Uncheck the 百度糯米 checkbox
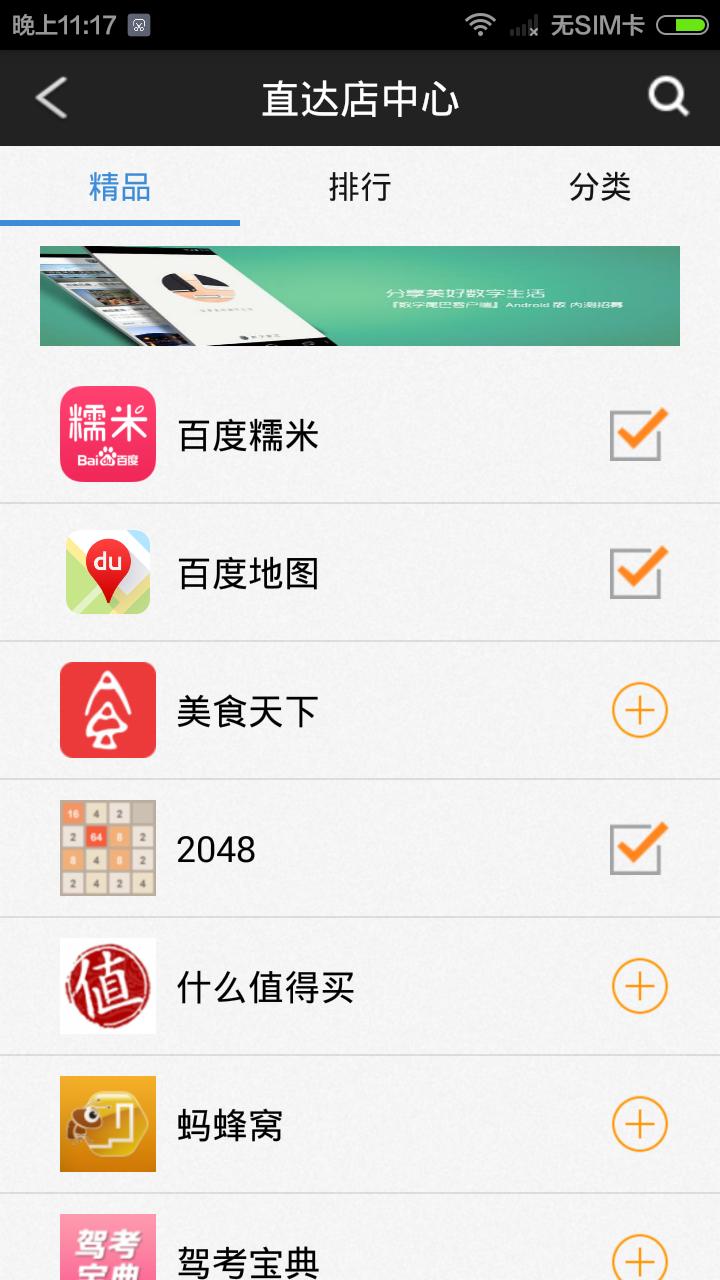 638,435
